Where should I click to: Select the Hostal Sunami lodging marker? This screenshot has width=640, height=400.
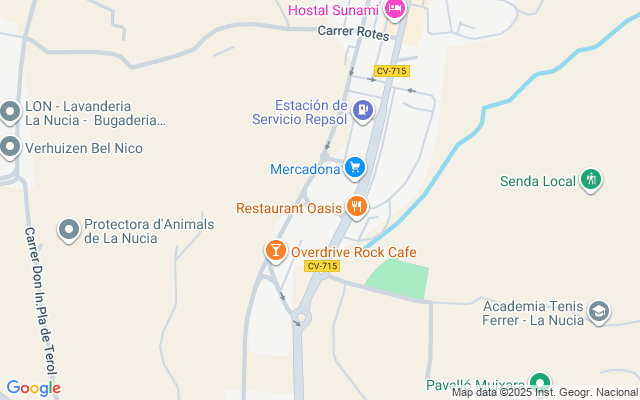[395, 10]
